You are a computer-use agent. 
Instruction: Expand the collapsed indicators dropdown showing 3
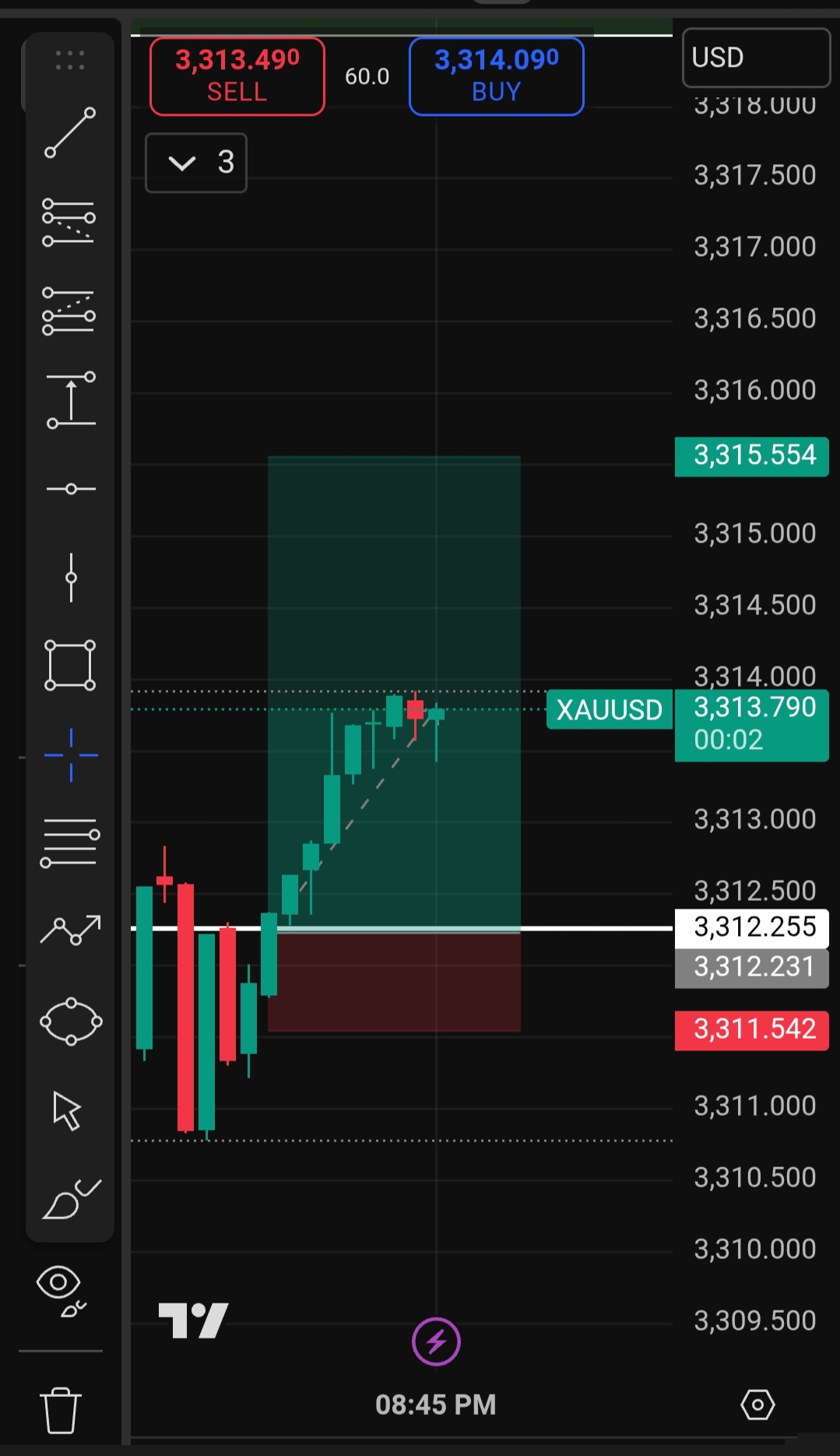pos(196,163)
